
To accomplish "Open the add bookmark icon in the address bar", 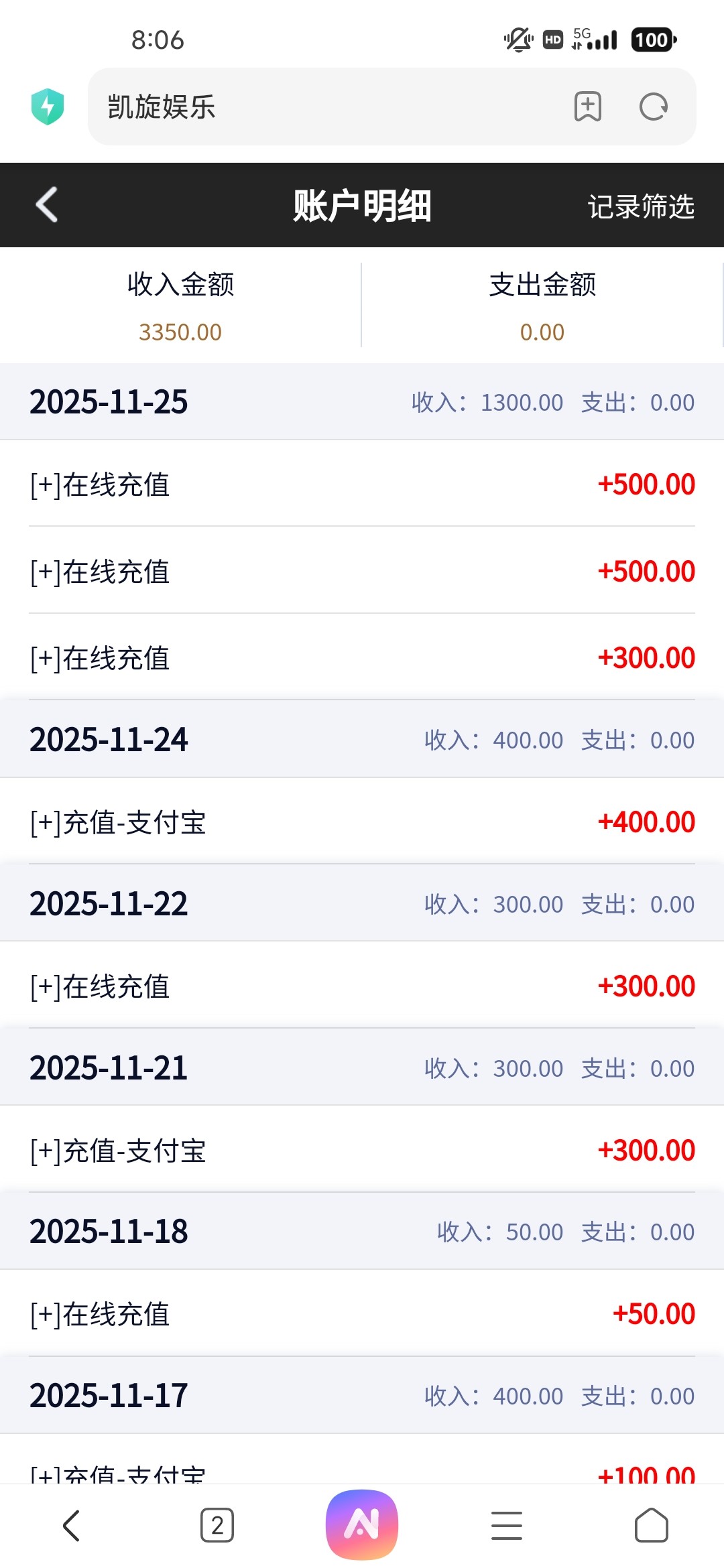I will (586, 107).
